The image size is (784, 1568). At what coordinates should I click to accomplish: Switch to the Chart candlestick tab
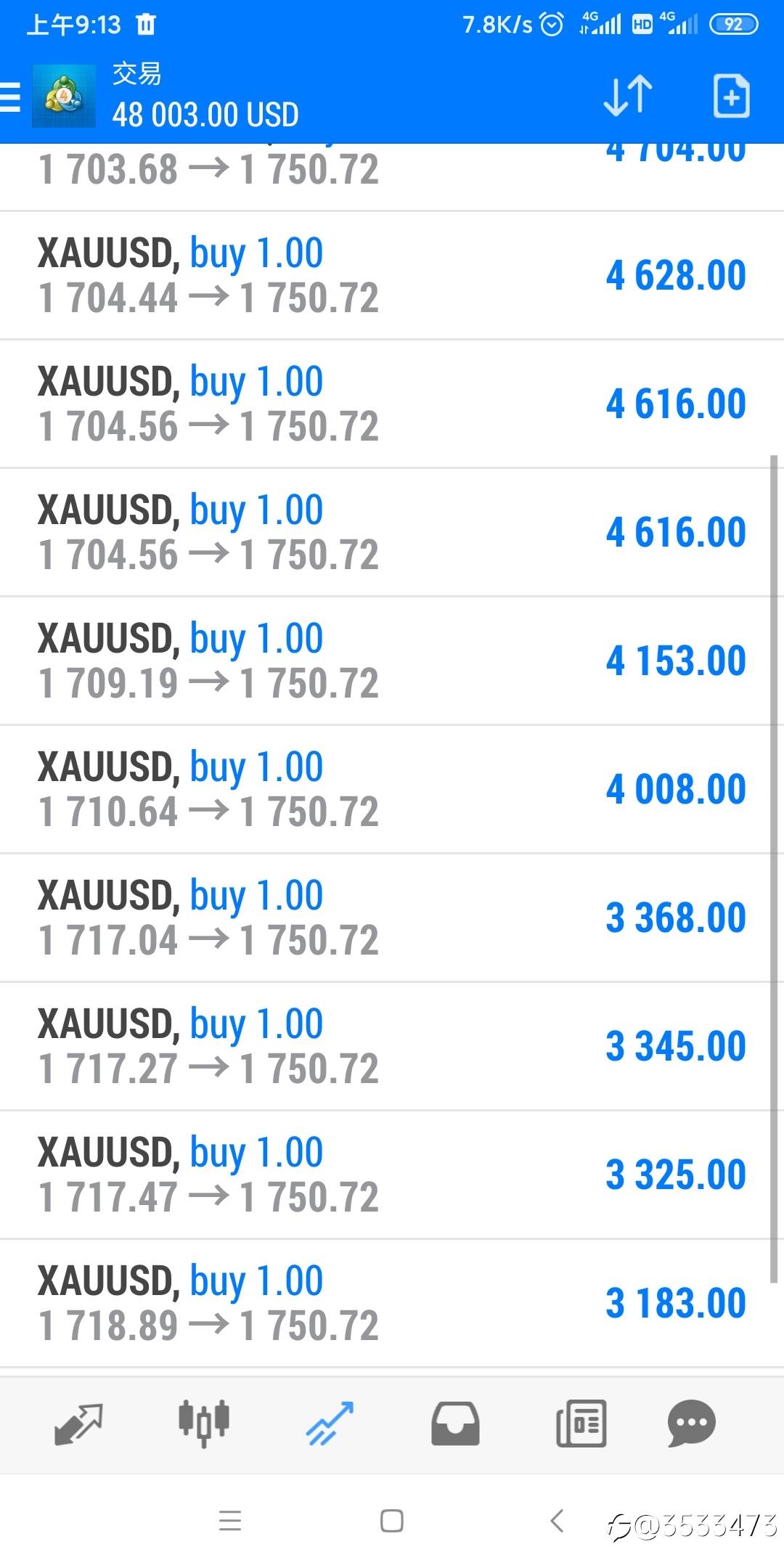point(204,1424)
